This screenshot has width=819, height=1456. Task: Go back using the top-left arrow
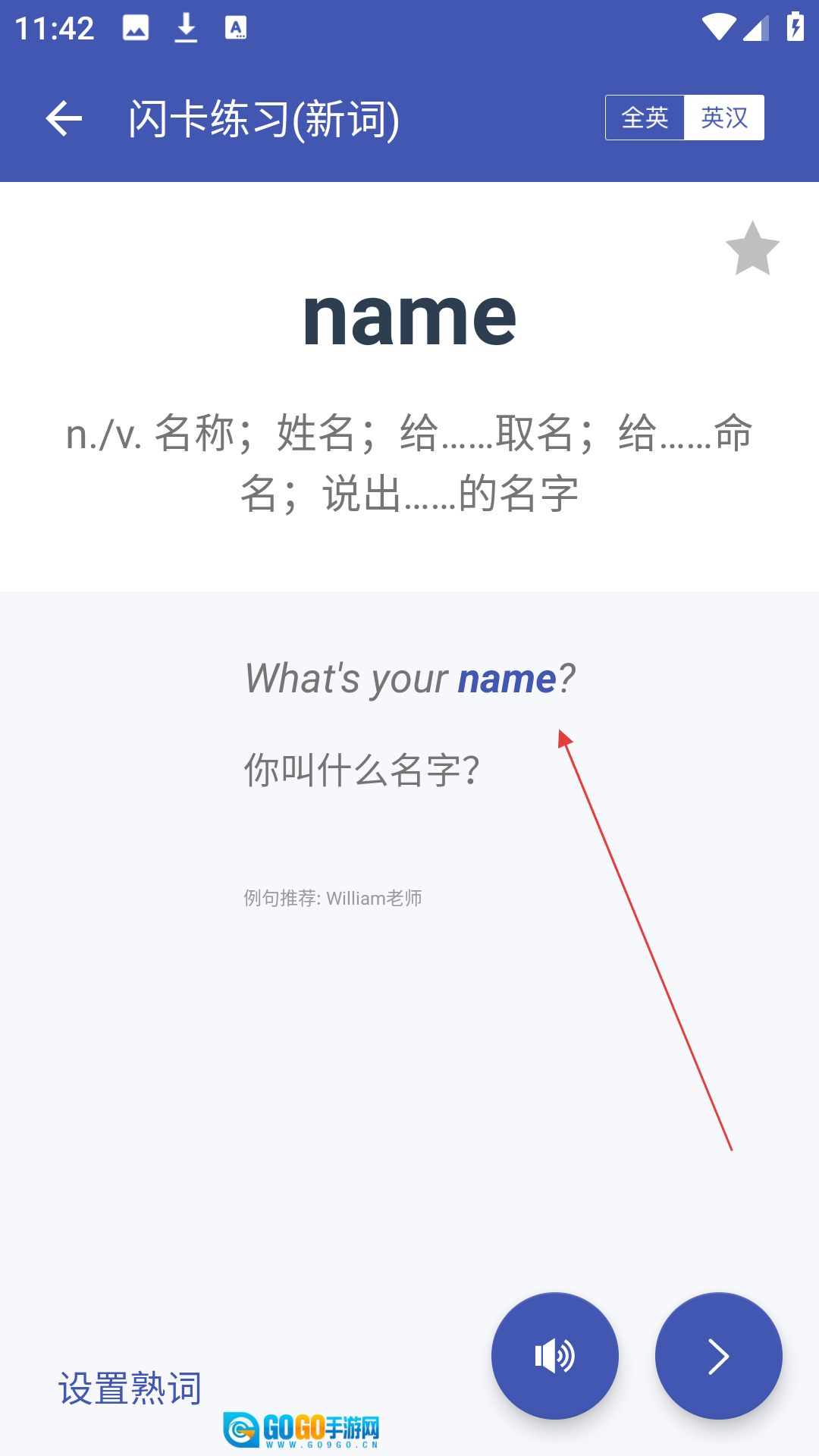click(64, 119)
